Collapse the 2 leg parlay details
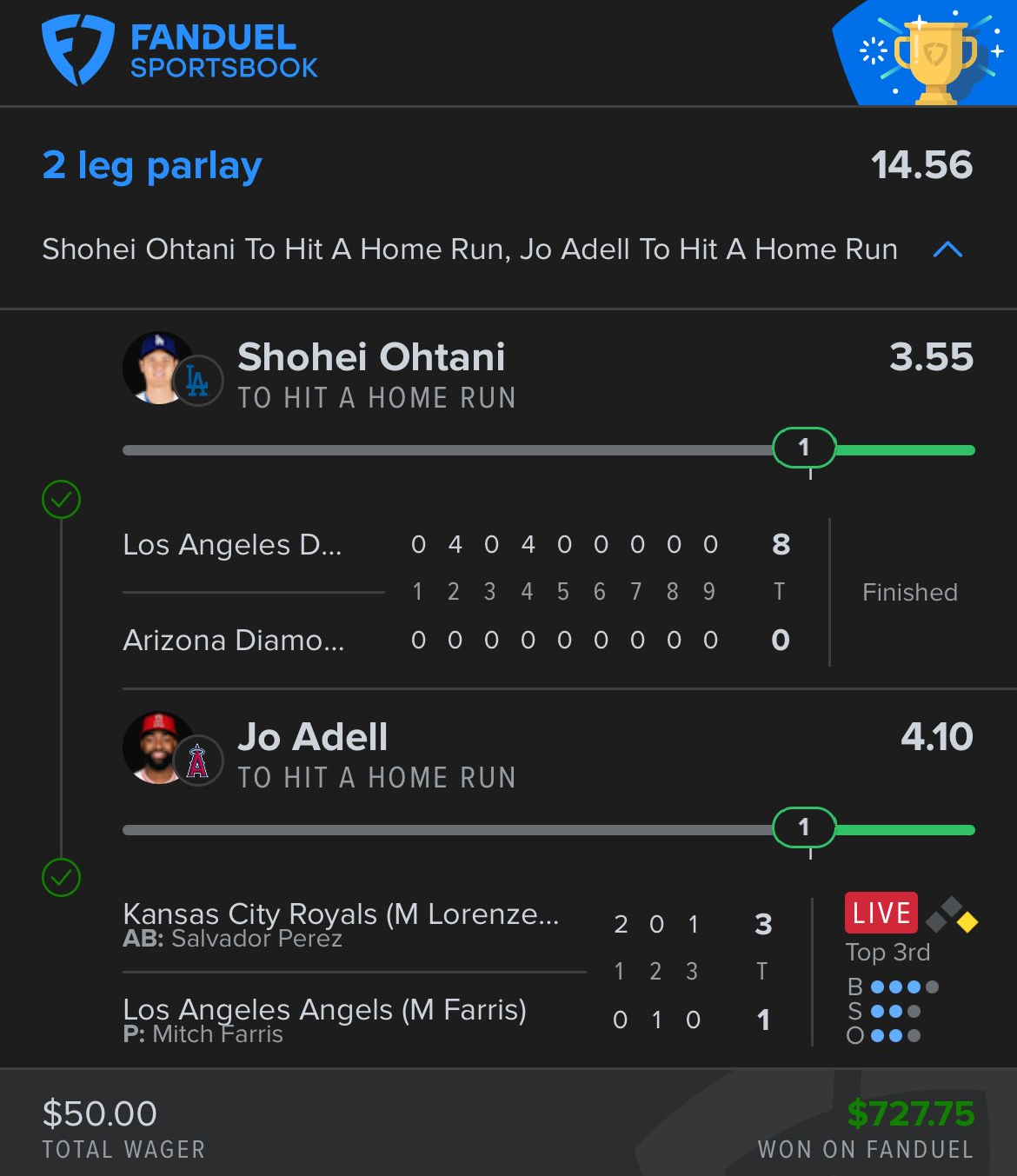1017x1176 pixels. click(x=947, y=250)
